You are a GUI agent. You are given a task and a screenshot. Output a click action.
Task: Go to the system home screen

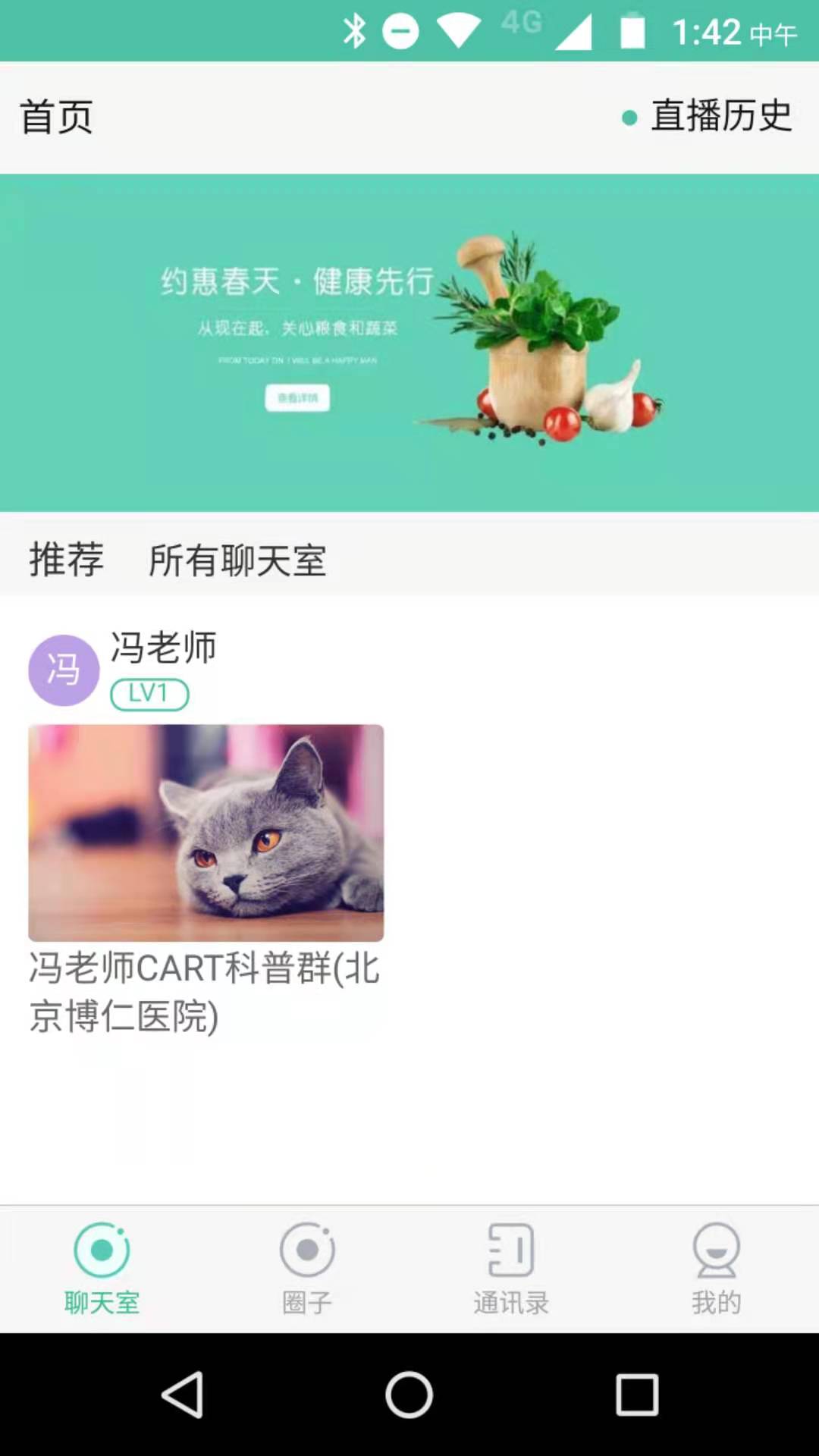tap(409, 1394)
